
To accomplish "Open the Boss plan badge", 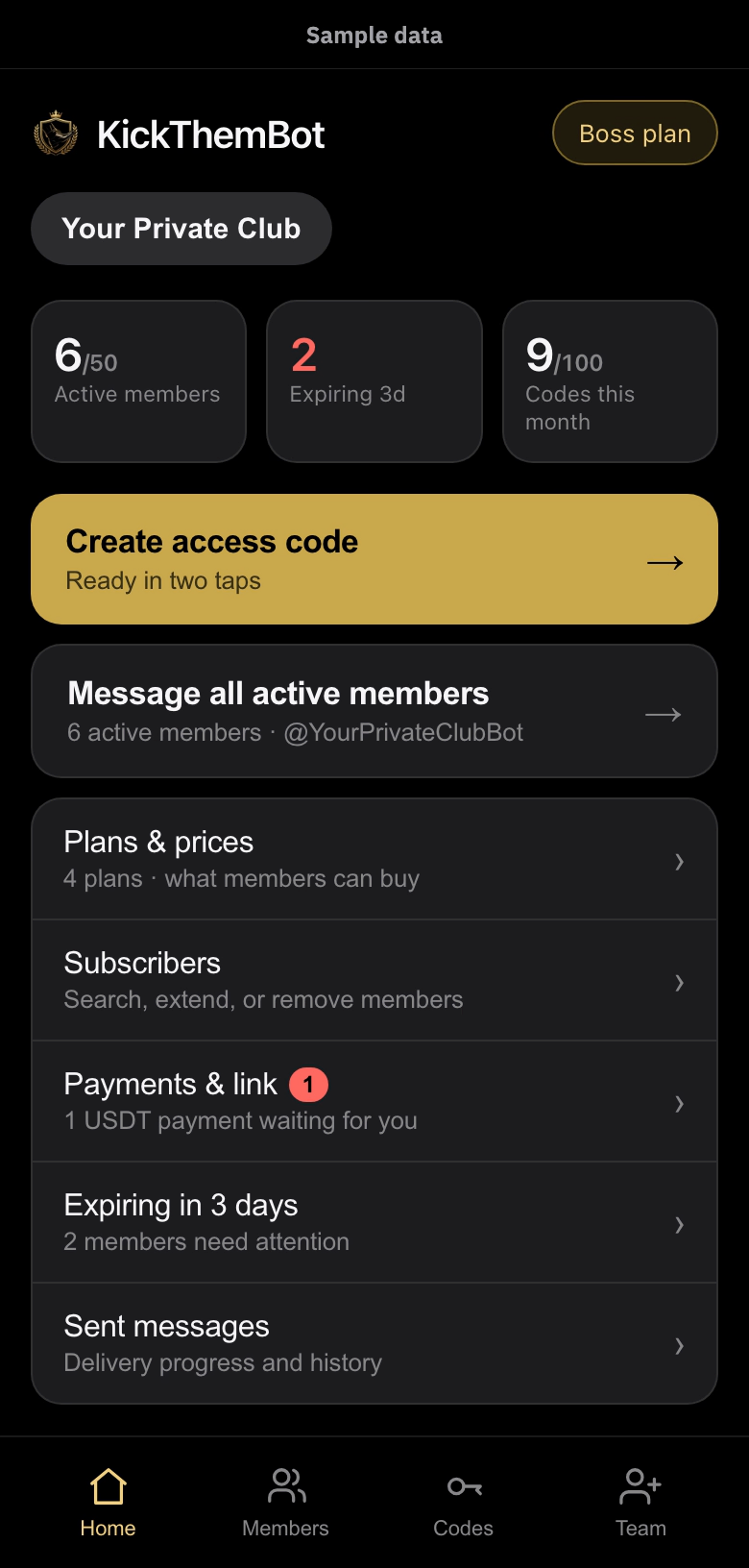I will pyautogui.click(x=635, y=133).
